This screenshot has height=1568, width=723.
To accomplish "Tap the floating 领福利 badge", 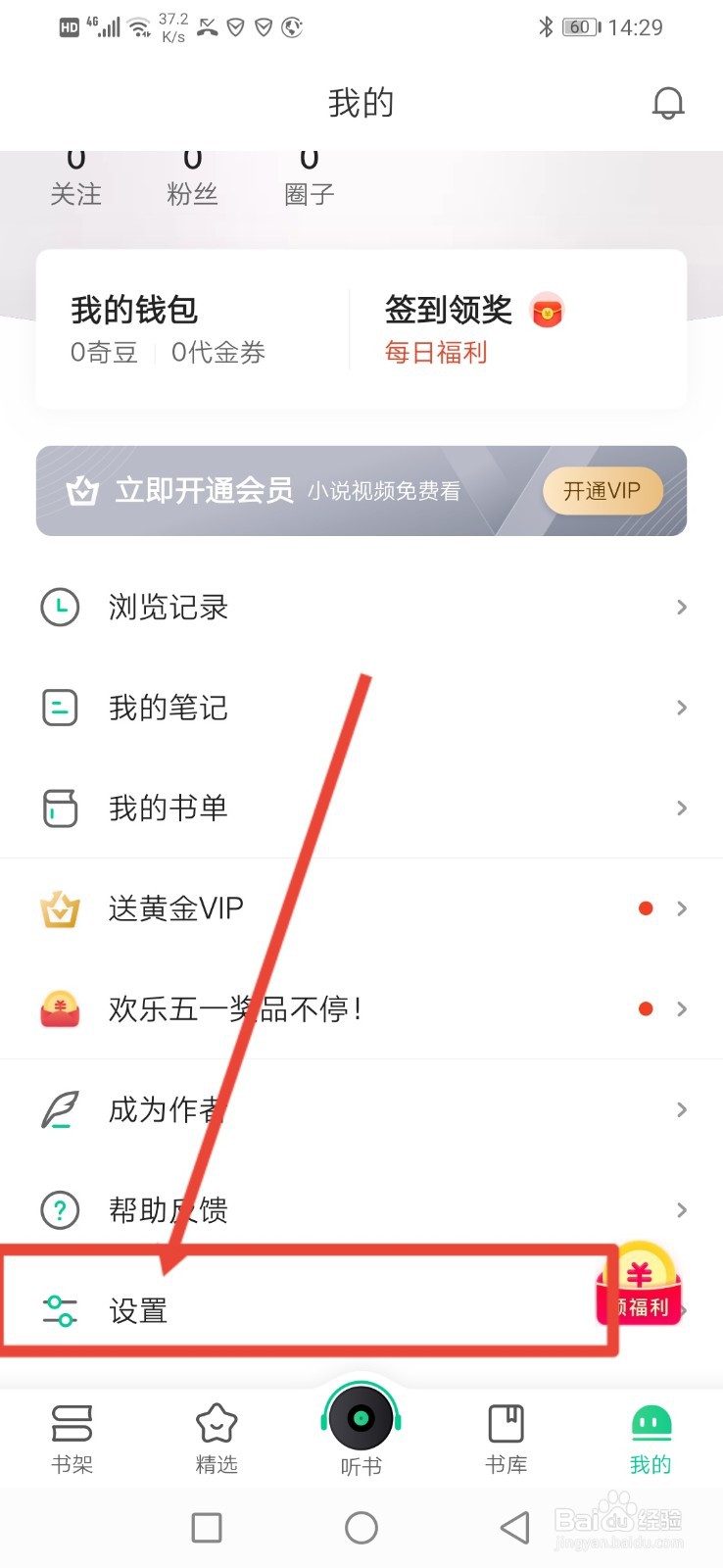I will point(640,1284).
